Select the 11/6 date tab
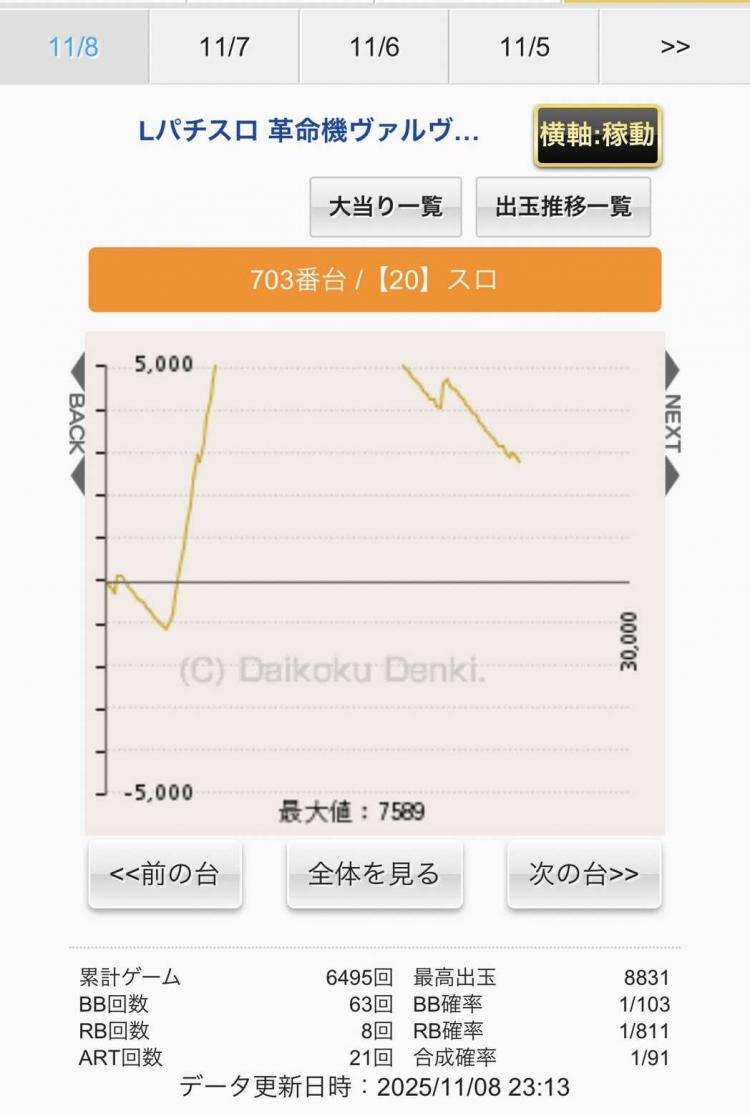Screen dimensions: 750x1116 [374, 47]
